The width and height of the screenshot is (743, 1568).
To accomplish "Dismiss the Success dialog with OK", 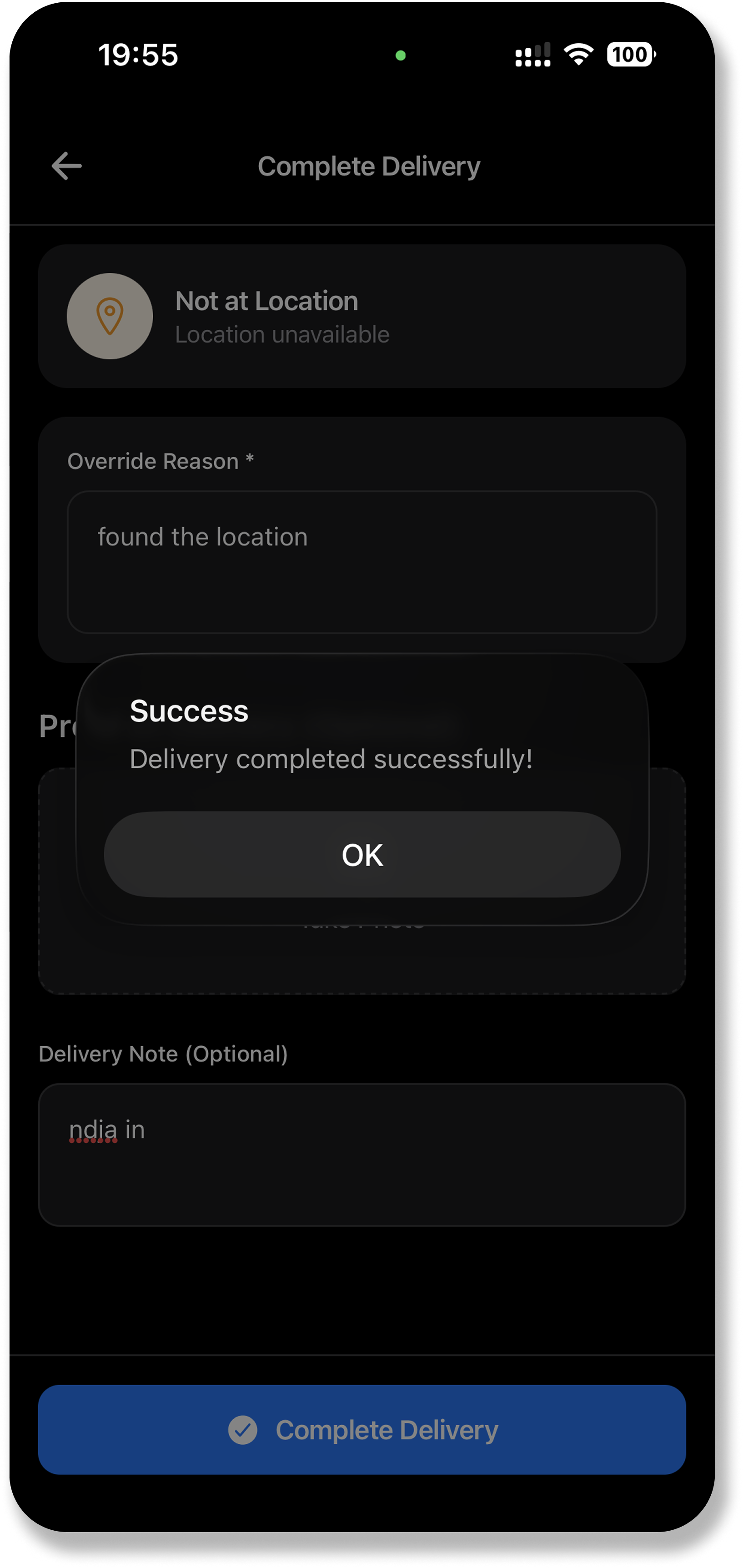I will coord(362,854).
